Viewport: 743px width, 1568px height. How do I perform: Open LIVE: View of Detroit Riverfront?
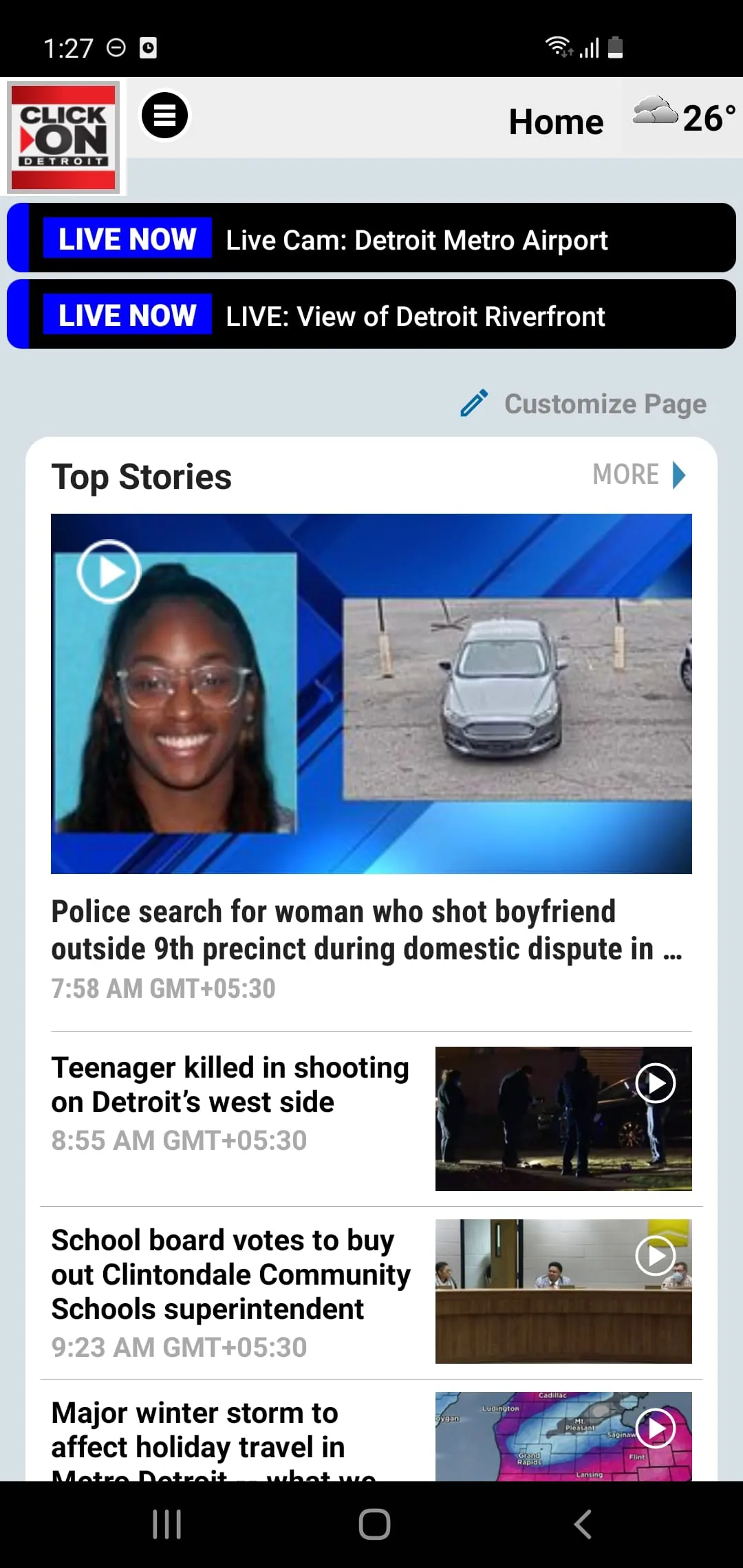coord(371,315)
